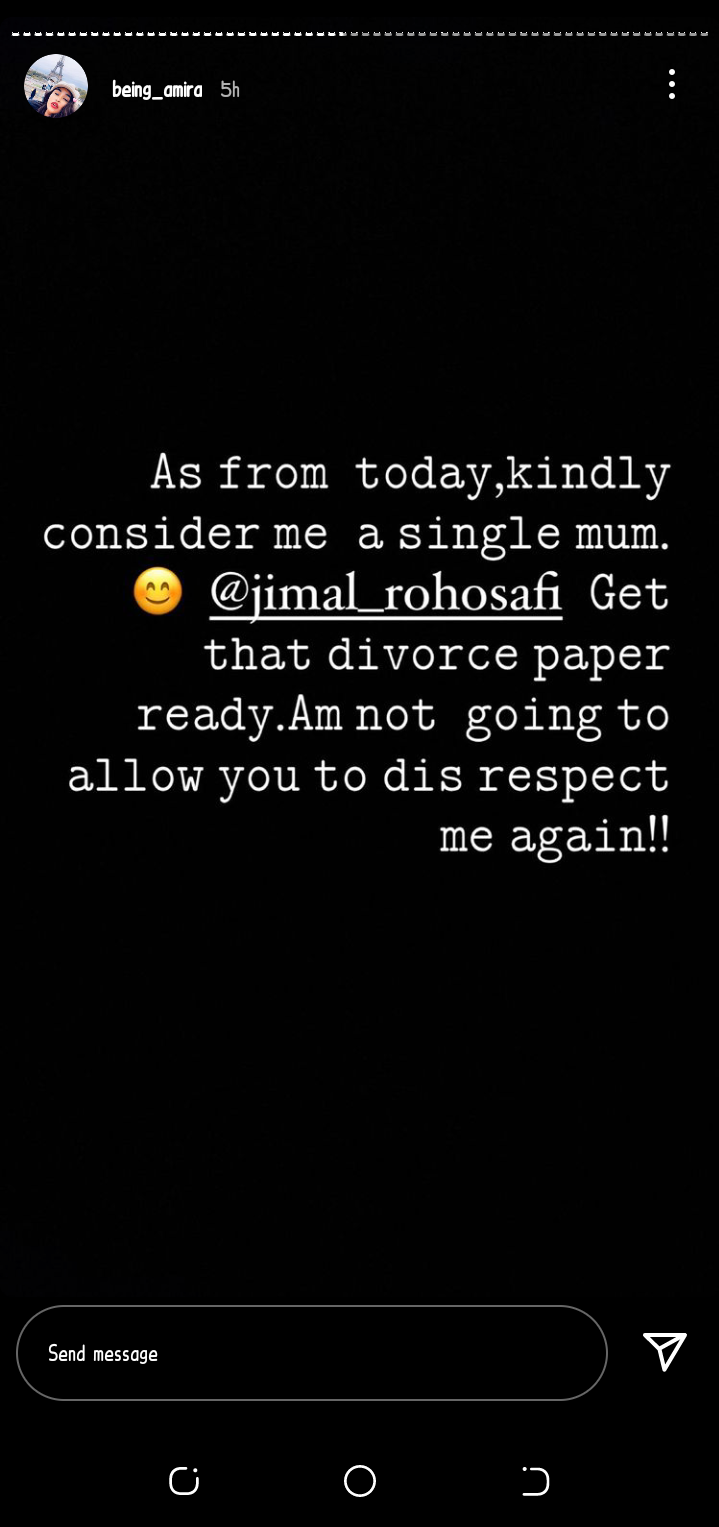Open being_amira's profile picture
Image resolution: width=719 pixels, height=1527 pixels.
pos(56,87)
